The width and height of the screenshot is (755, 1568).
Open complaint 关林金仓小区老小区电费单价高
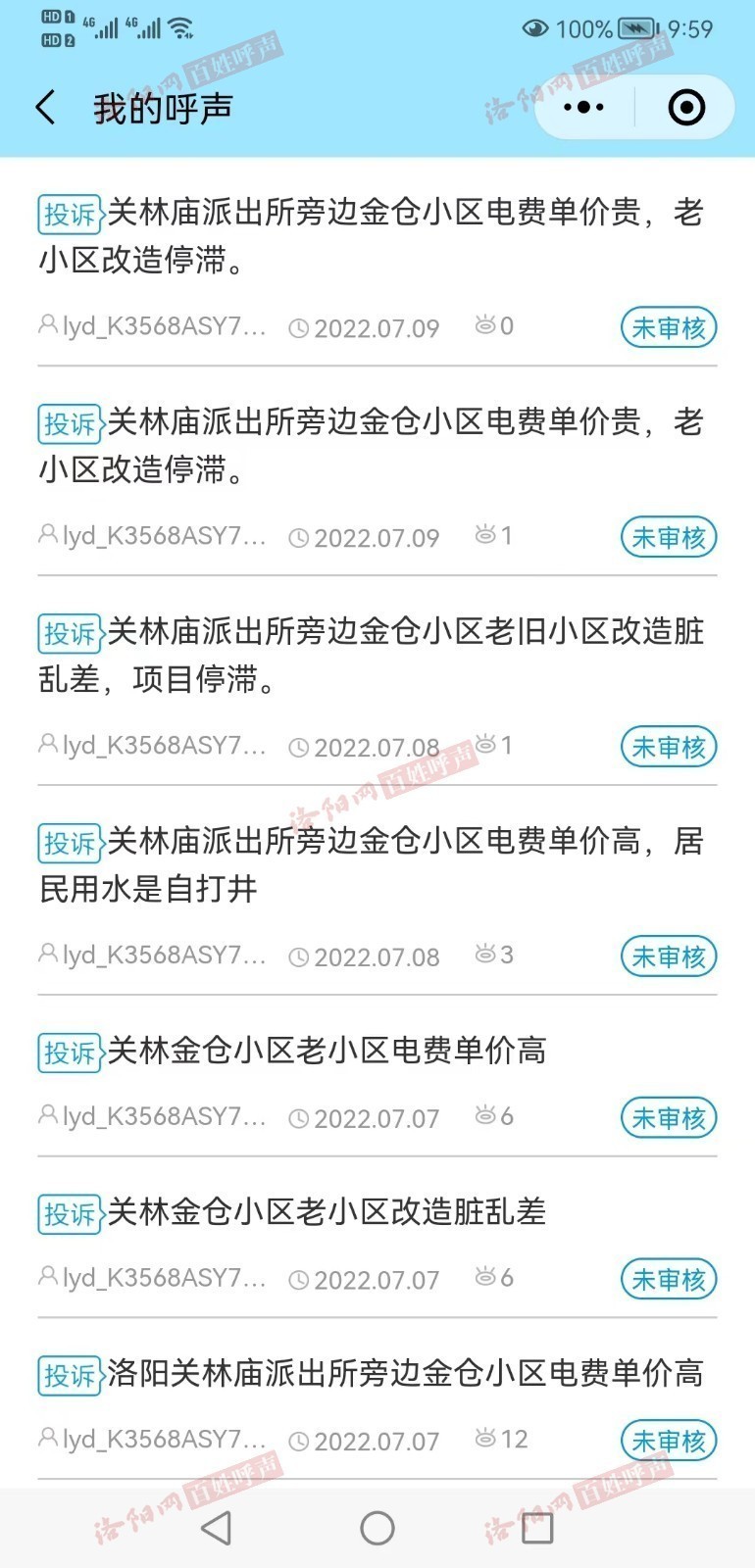pos(326,1051)
